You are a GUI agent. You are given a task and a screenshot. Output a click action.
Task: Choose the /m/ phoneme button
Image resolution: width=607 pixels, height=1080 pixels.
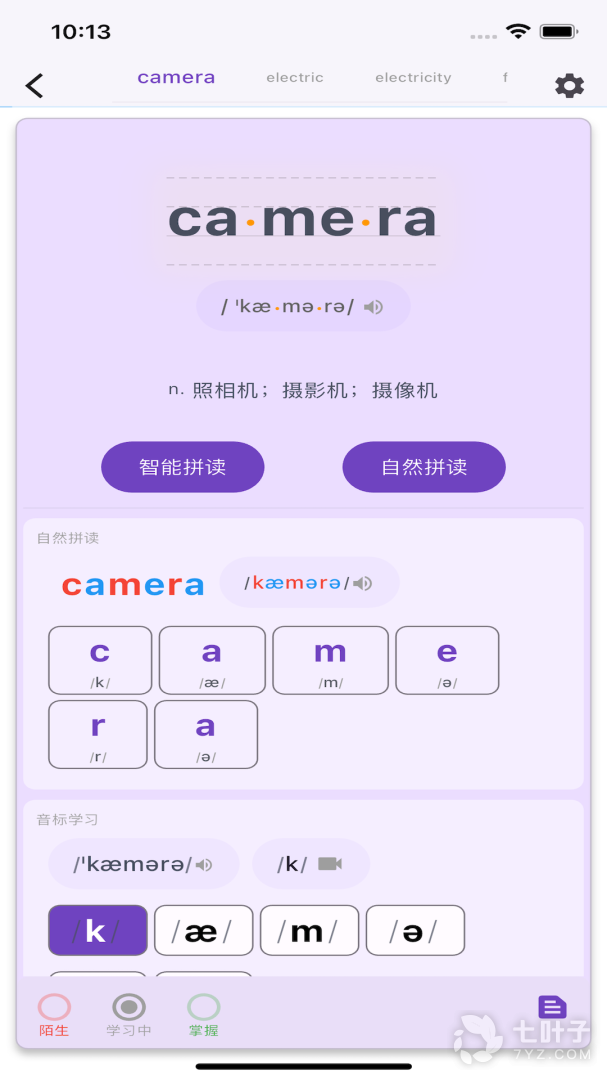pyautogui.click(x=309, y=931)
